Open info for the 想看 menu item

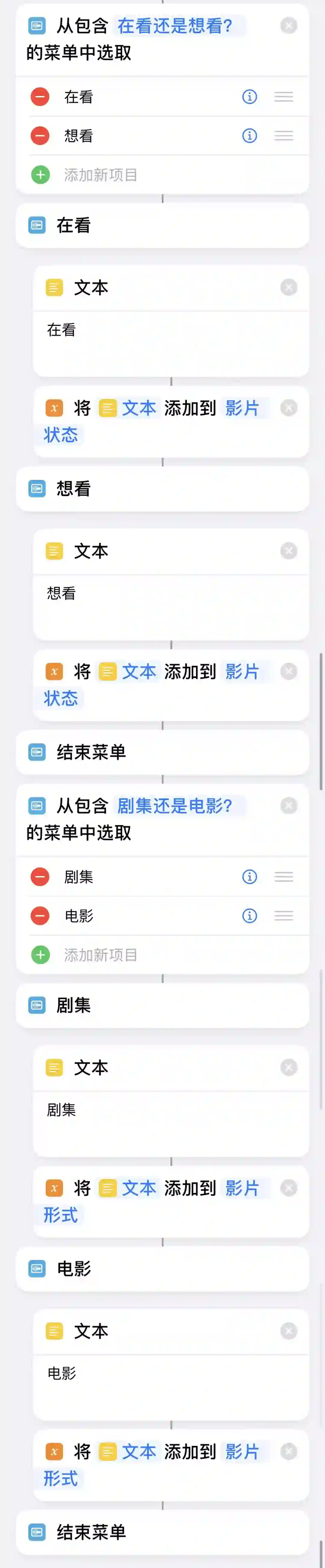click(249, 136)
